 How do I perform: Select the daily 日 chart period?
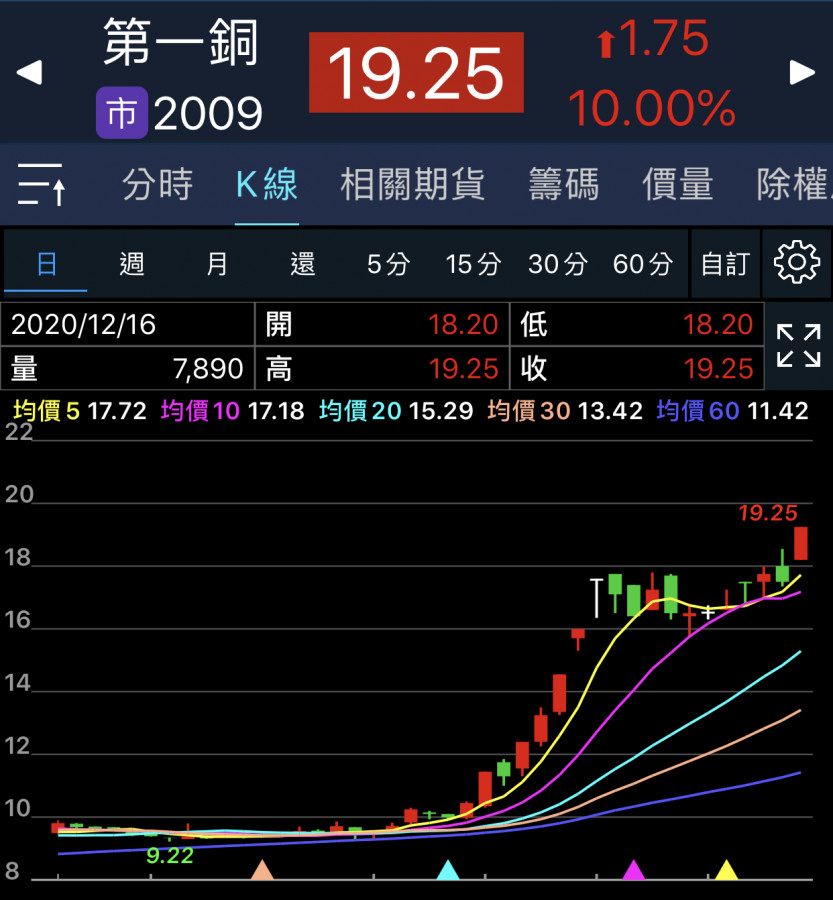[x=46, y=264]
